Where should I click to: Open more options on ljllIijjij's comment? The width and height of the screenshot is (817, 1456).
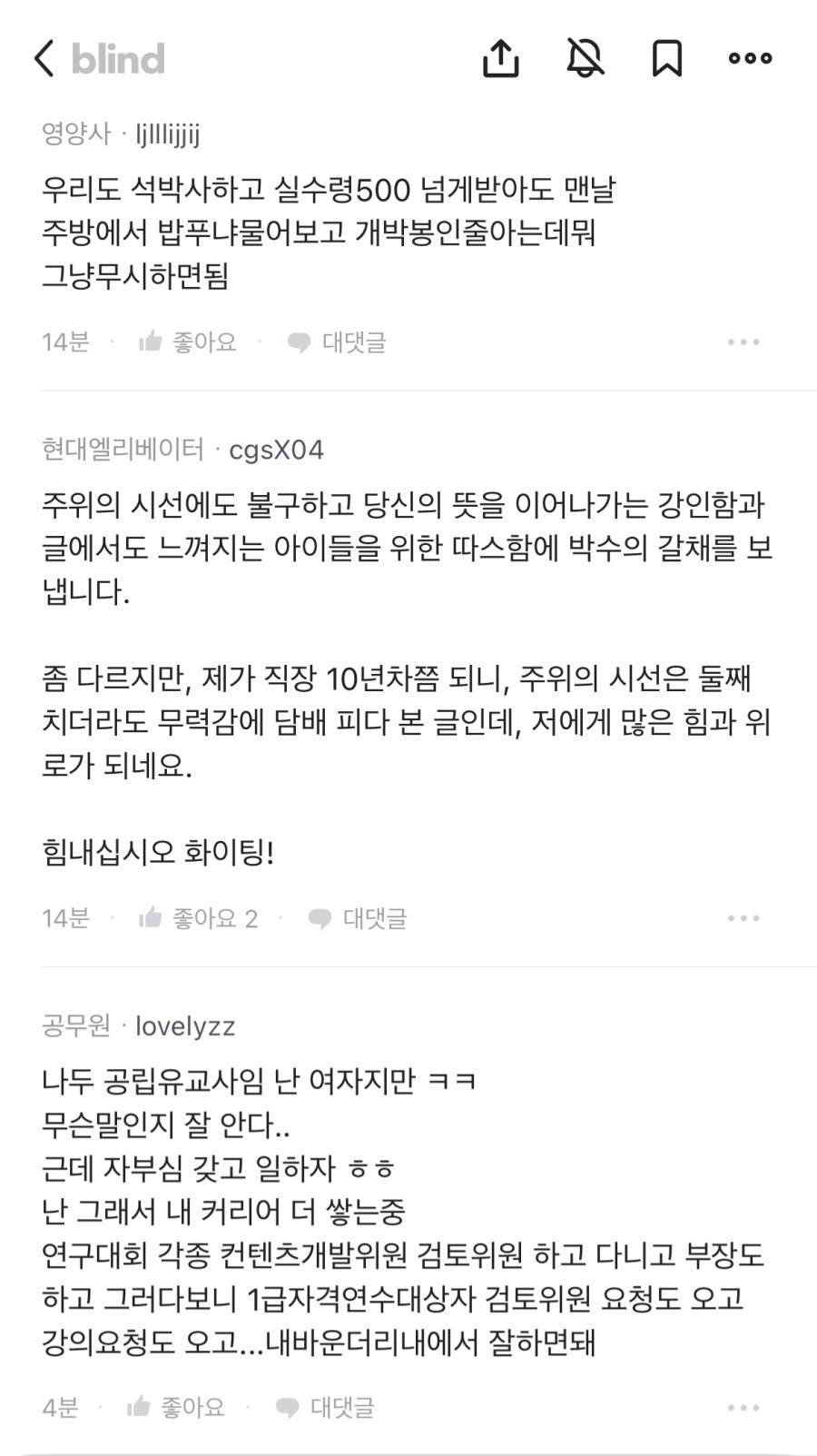[743, 342]
